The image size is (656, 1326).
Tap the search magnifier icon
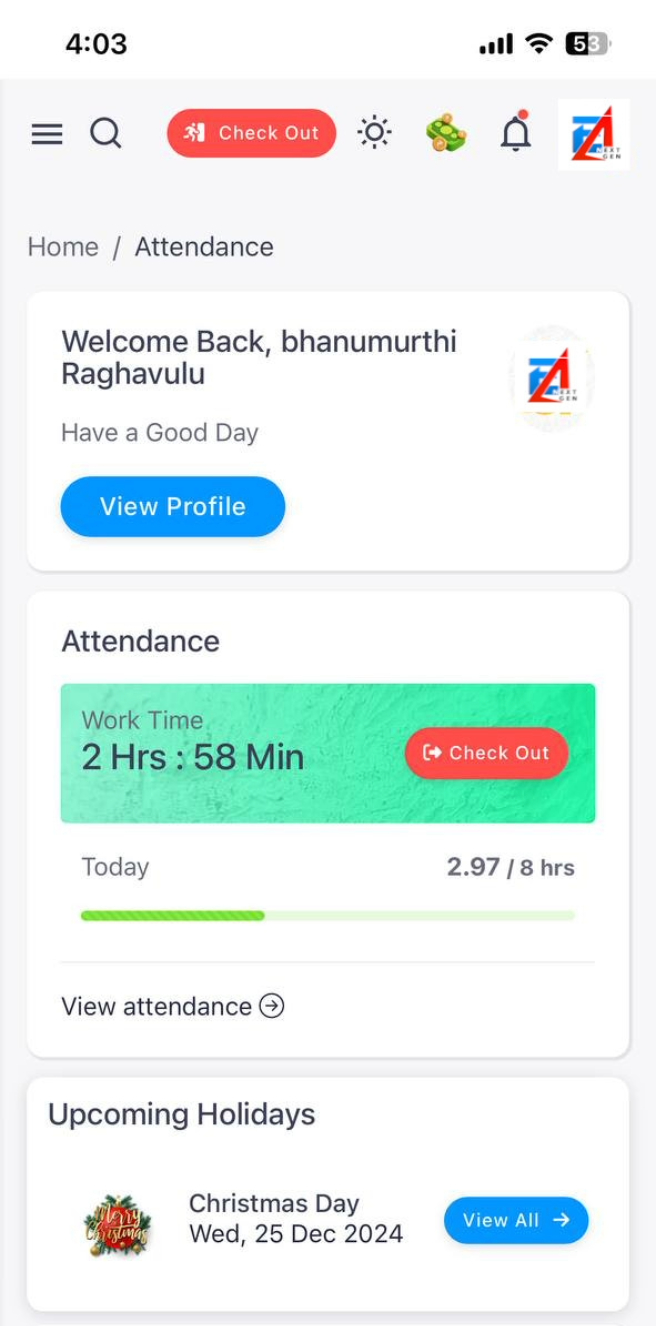point(106,133)
